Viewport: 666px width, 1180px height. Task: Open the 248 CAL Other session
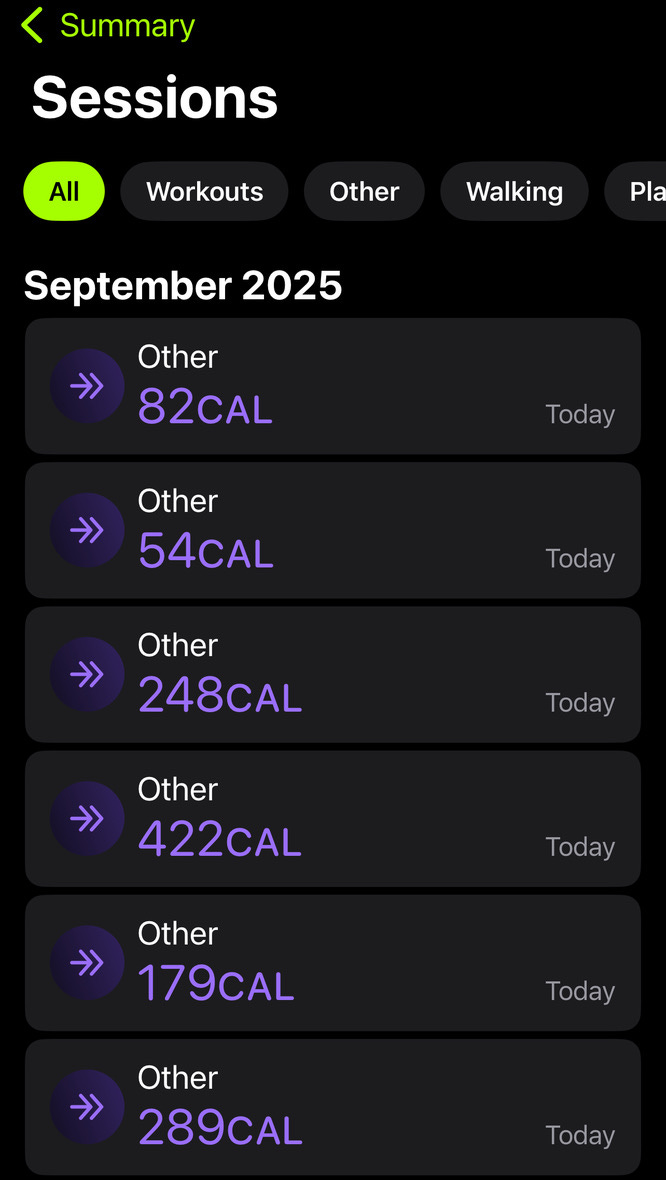(332, 674)
